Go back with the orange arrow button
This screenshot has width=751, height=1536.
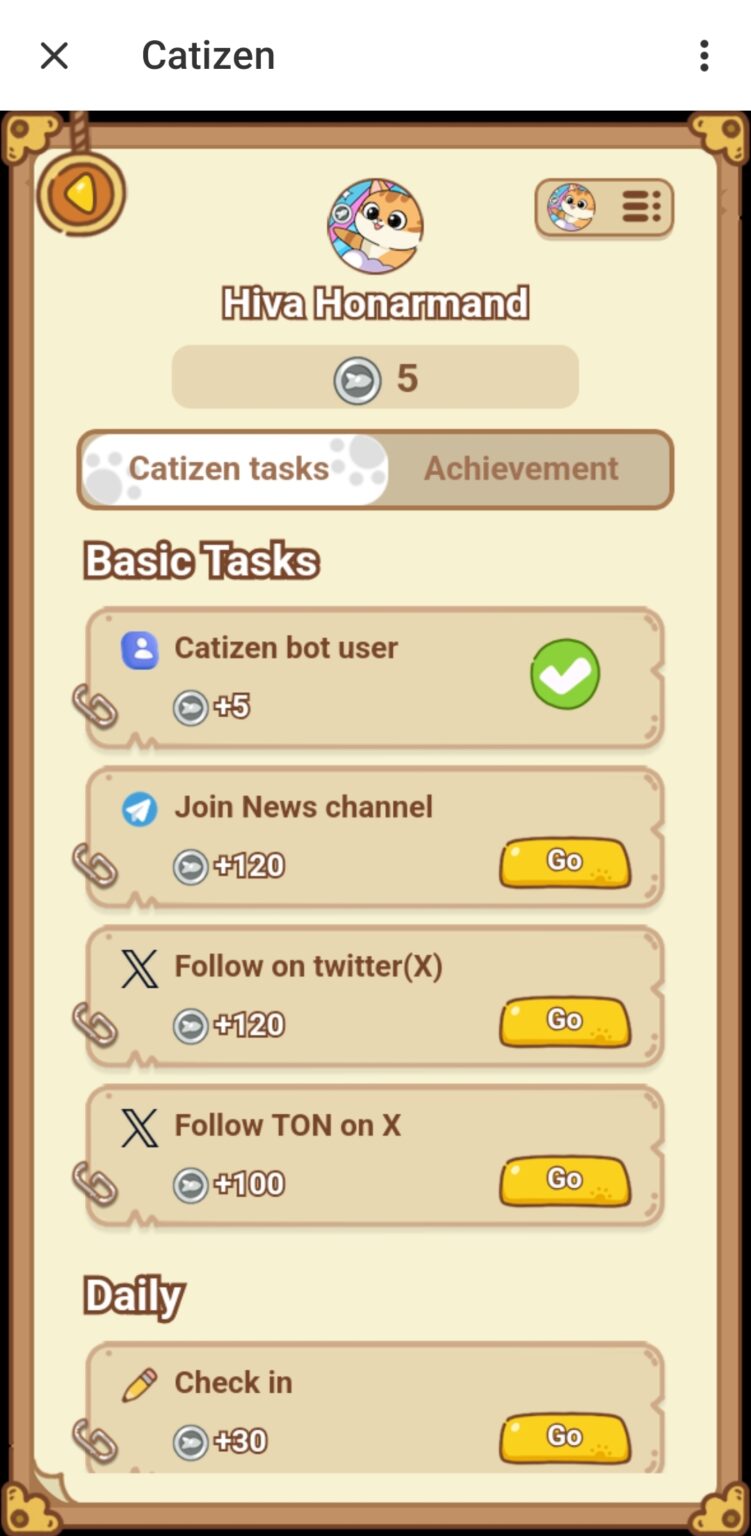click(x=81, y=193)
